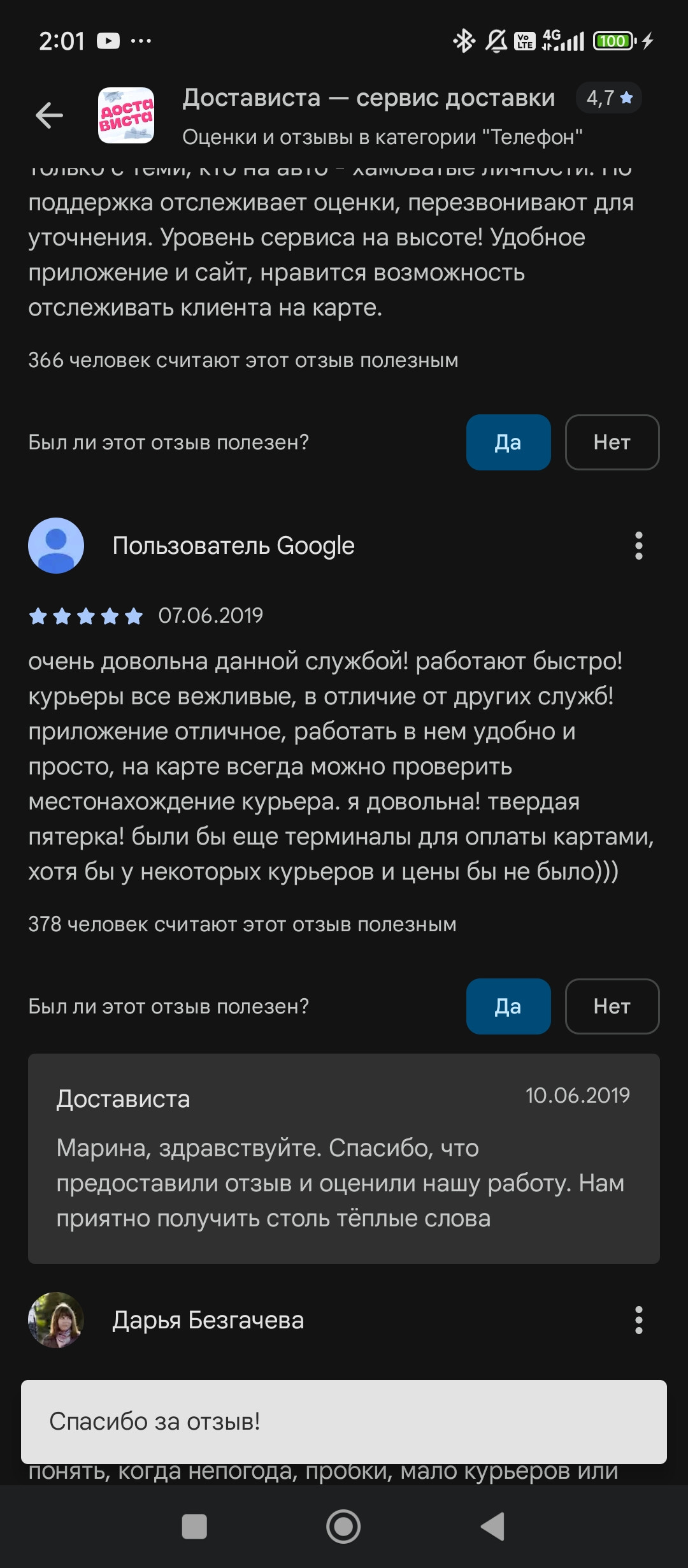688x1568 pixels.
Task: Mark the 366-votes review as helpful with Да
Action: 508,442
